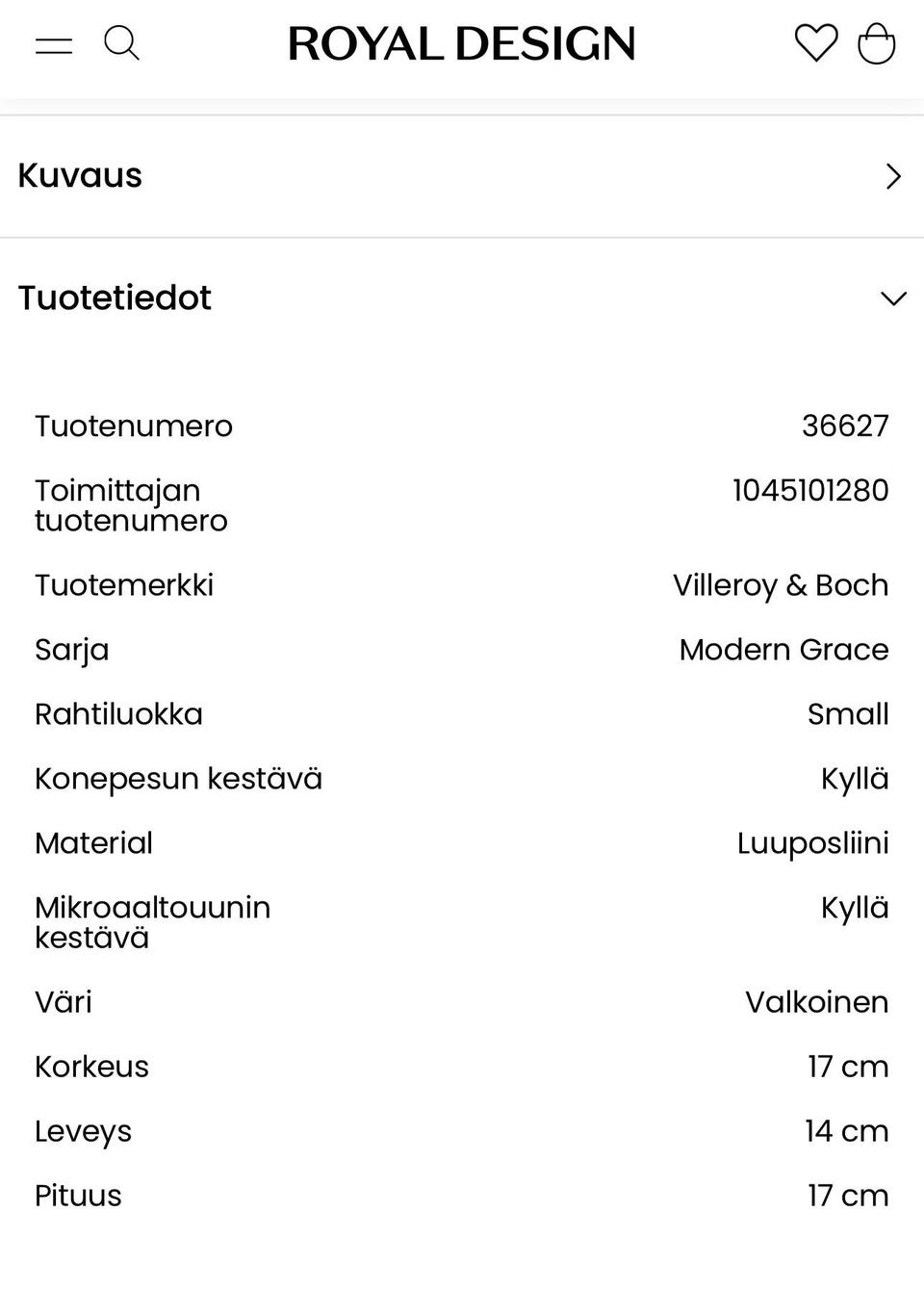
Task: Open the hamburger navigation menu
Action: click(x=54, y=42)
